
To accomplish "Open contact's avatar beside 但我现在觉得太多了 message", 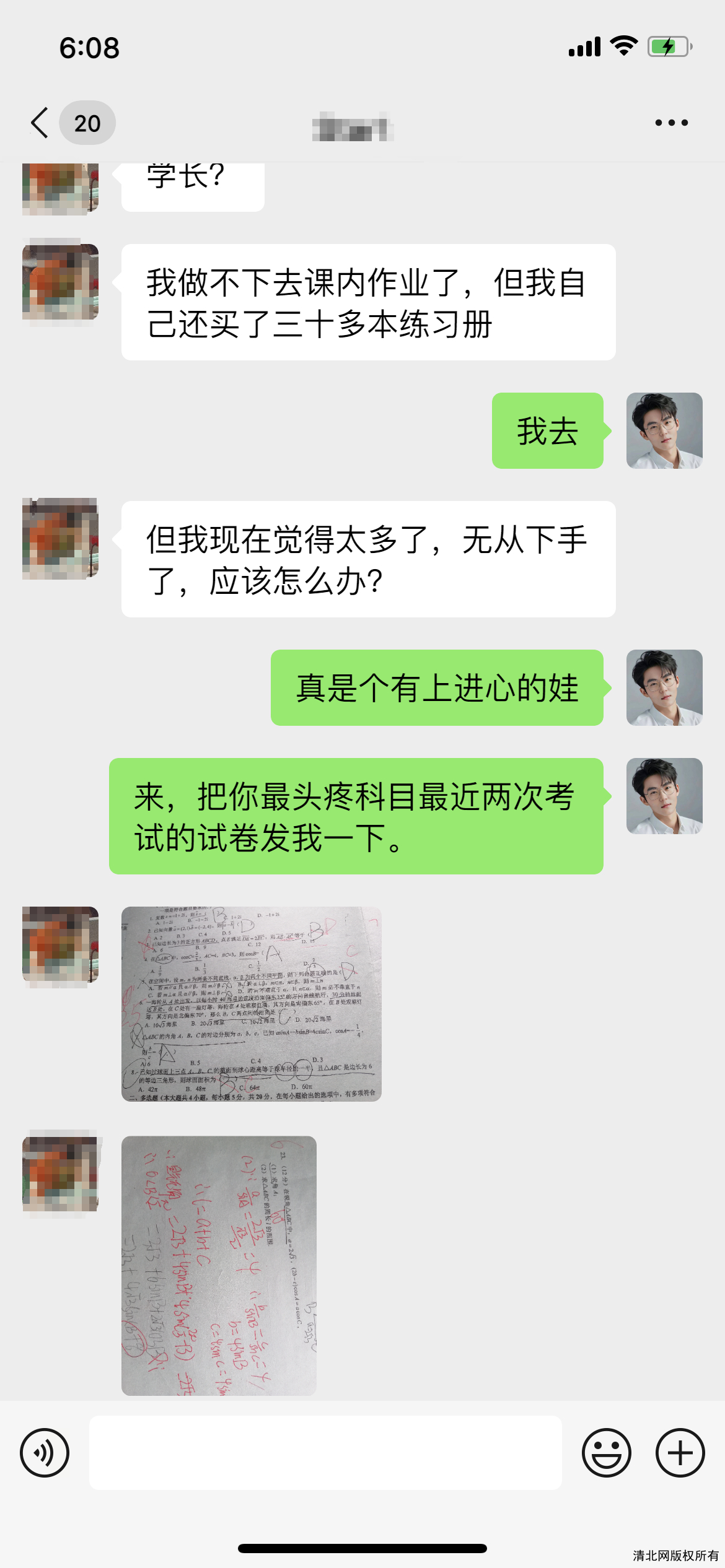I will [60, 539].
